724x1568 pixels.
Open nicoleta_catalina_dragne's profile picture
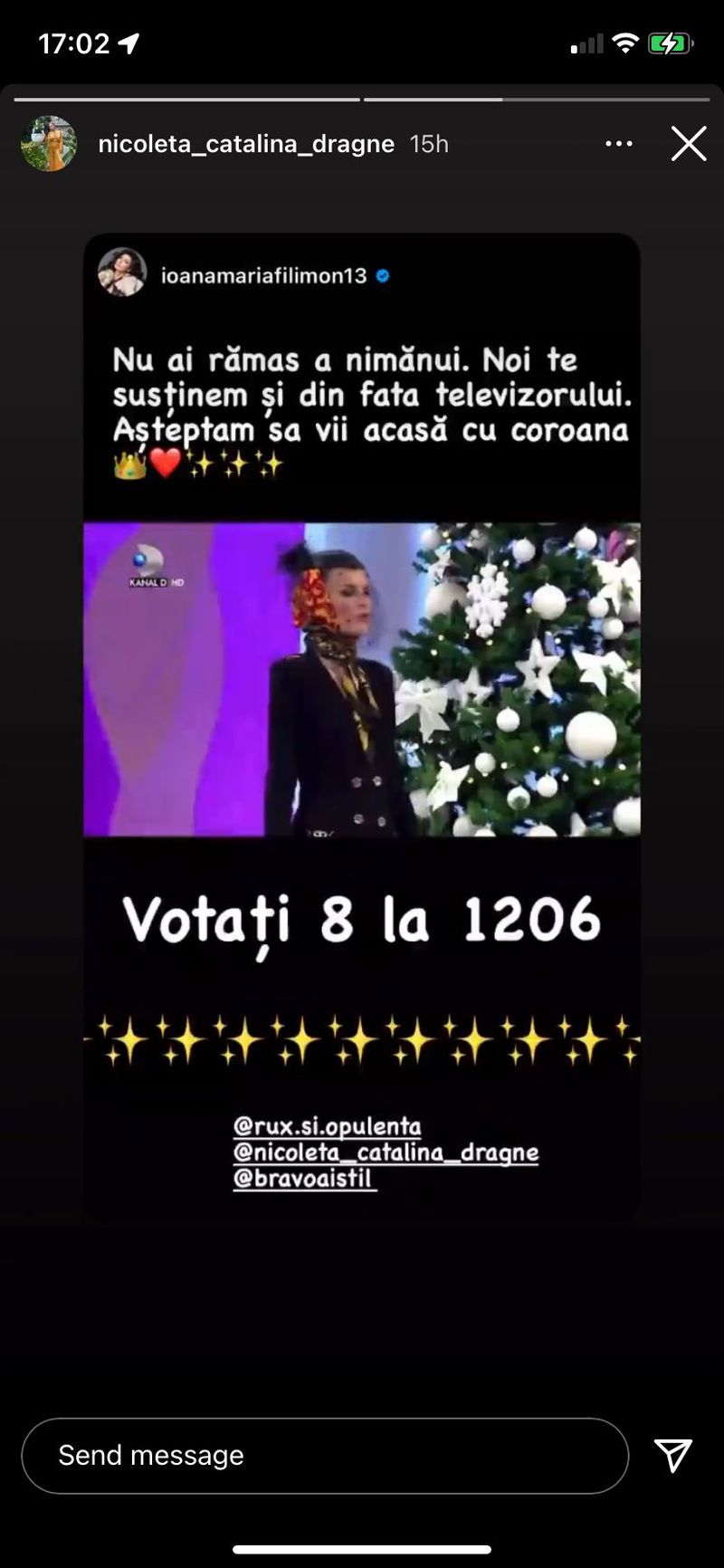click(49, 144)
